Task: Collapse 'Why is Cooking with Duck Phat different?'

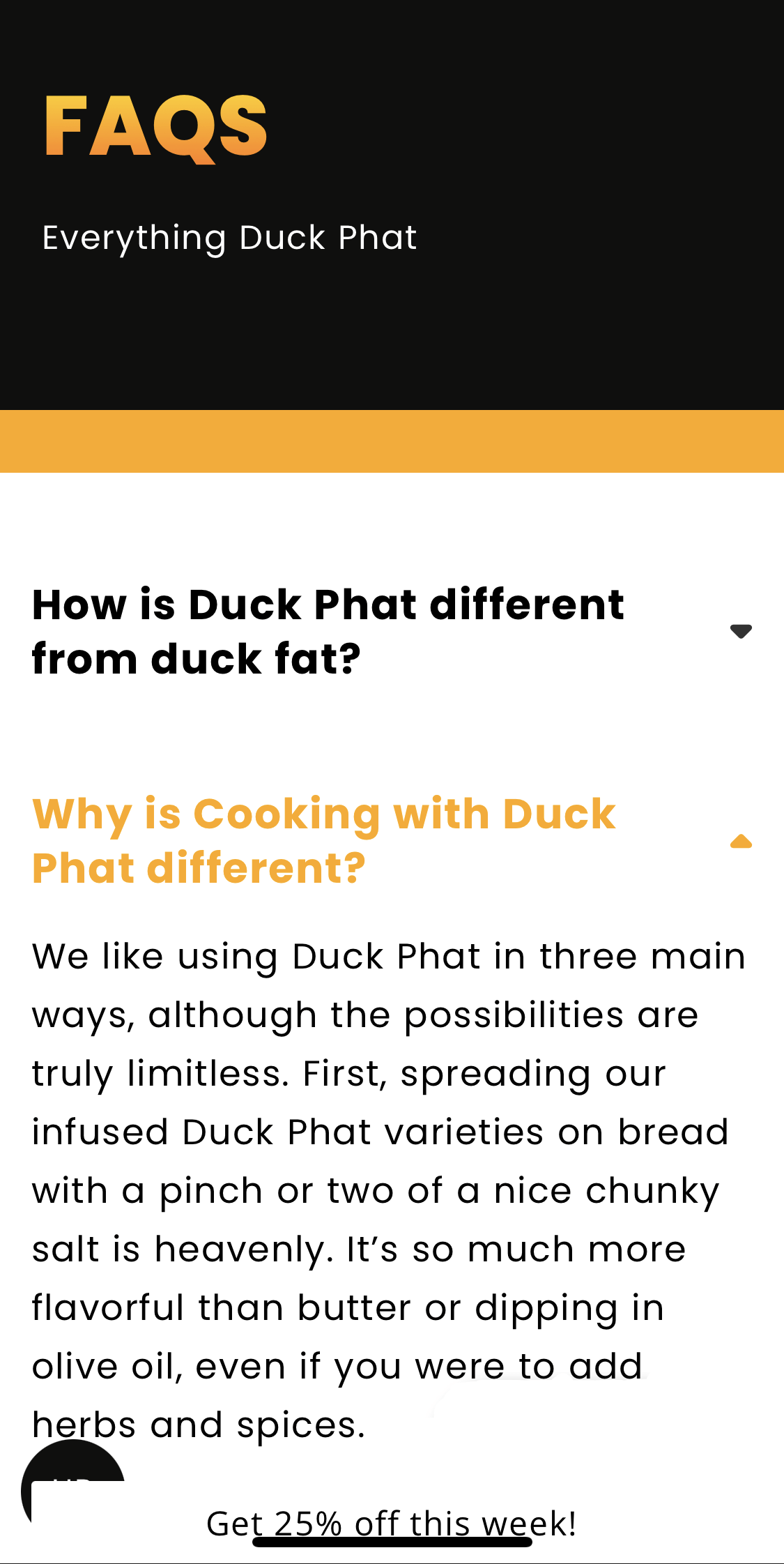Action: click(740, 842)
